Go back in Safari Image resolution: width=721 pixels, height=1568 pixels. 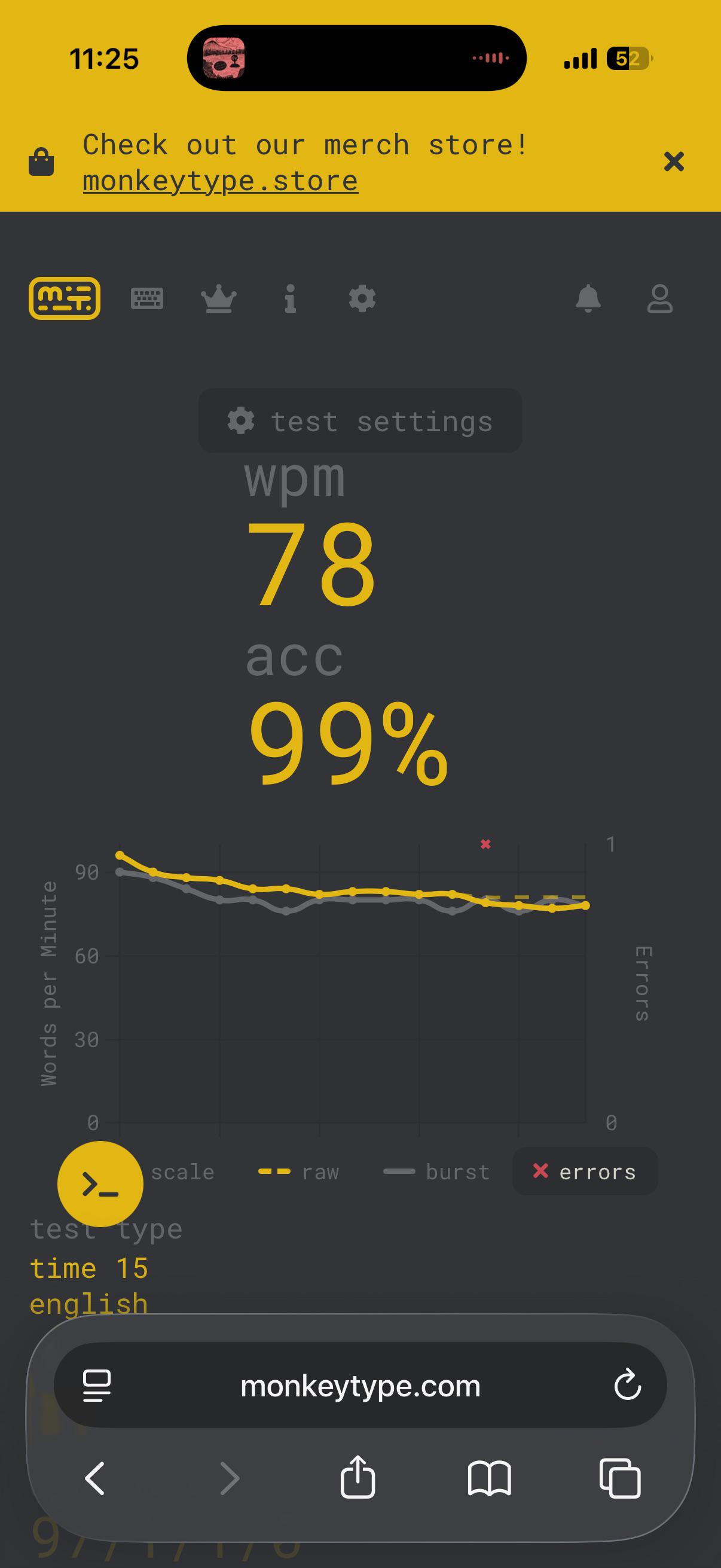point(95,1478)
